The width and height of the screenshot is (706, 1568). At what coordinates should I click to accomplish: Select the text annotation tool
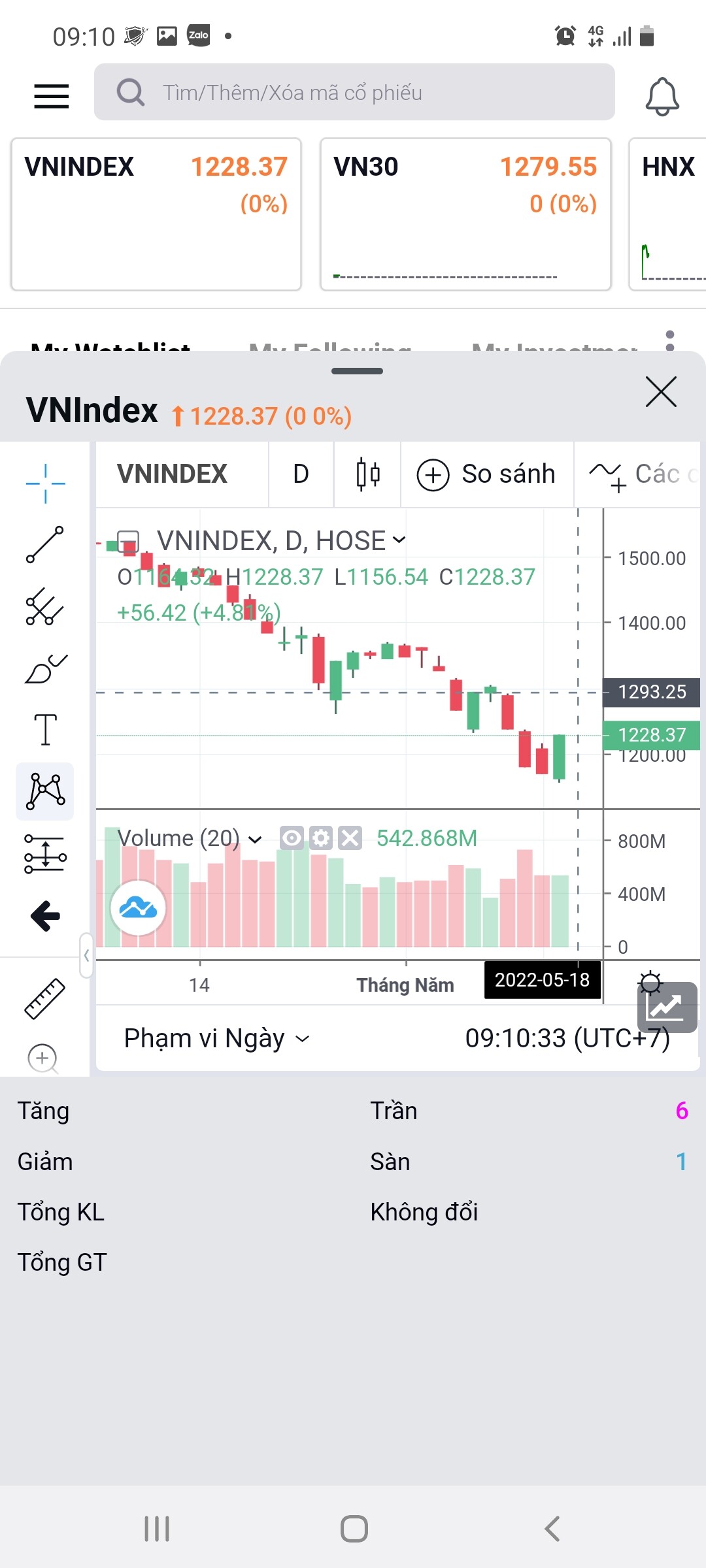45,729
